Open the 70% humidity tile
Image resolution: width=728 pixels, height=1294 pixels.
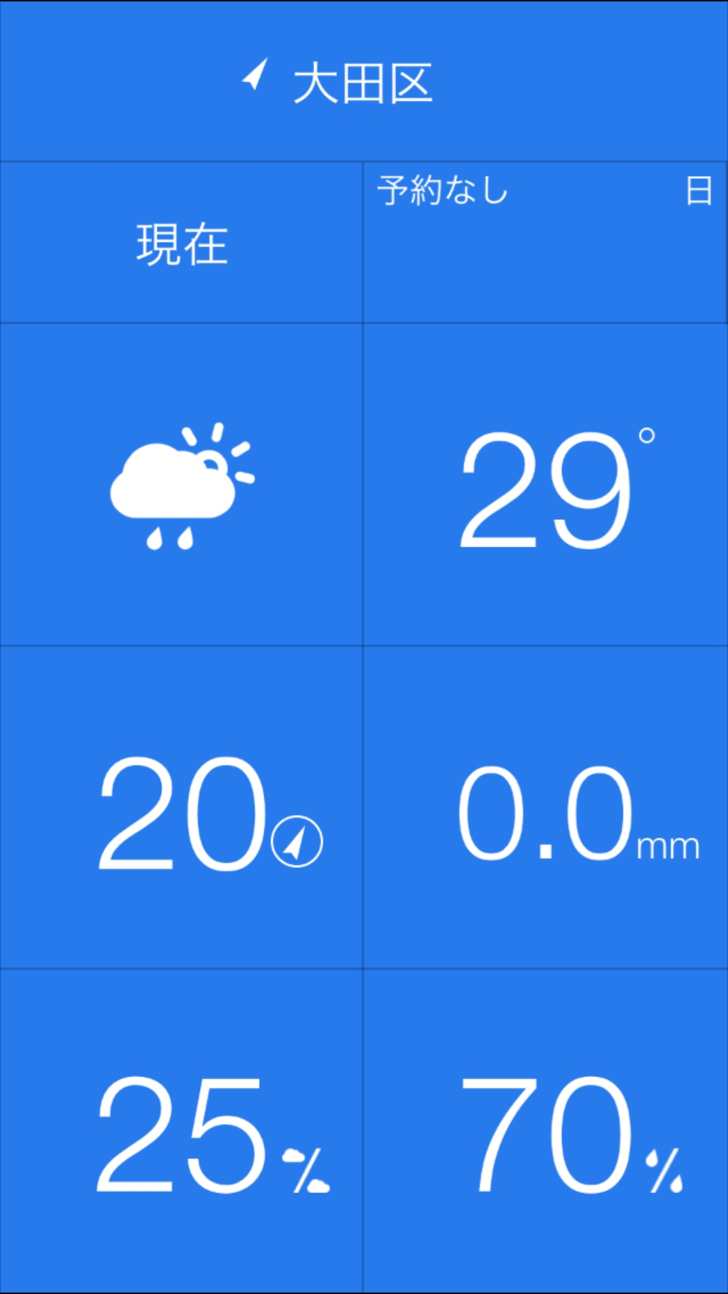coord(545,1130)
